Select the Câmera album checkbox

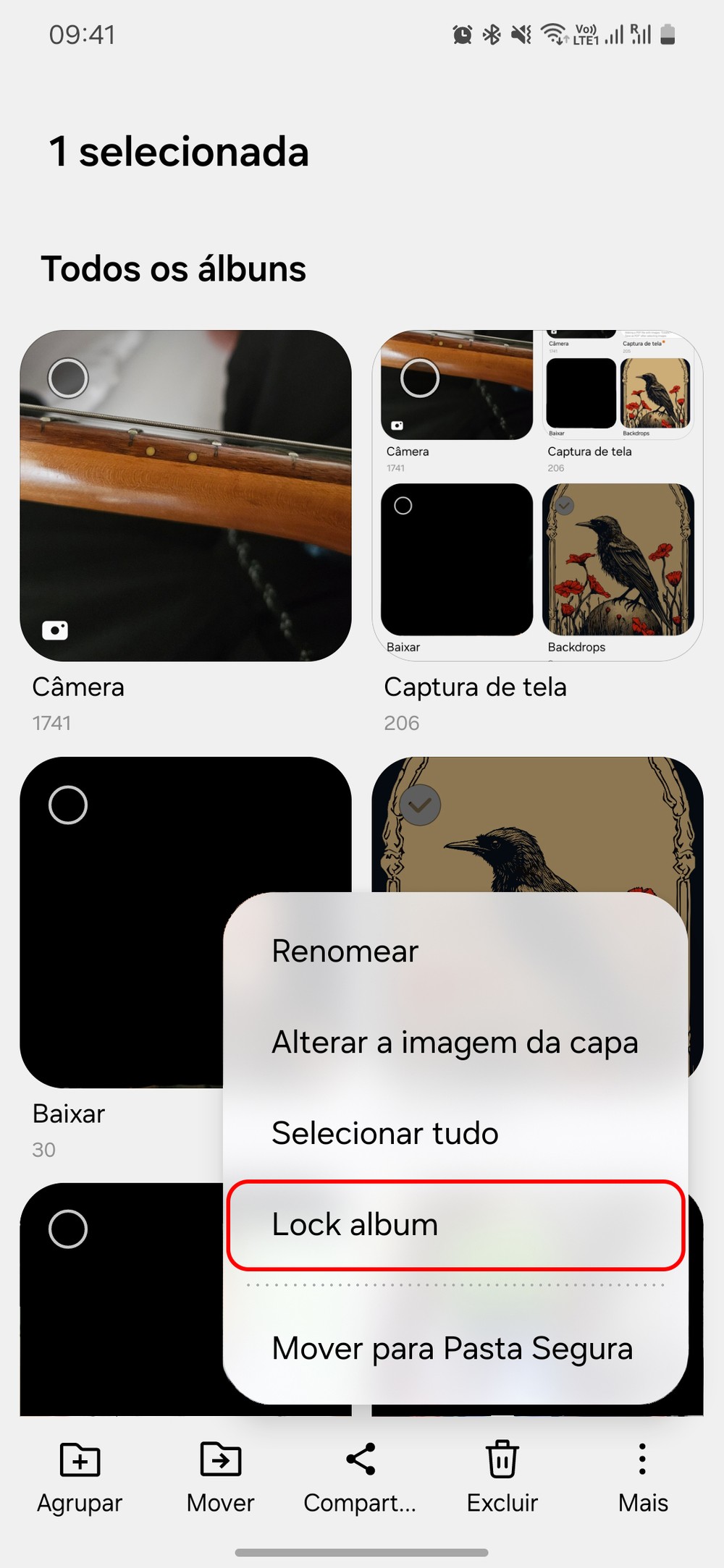coord(68,378)
